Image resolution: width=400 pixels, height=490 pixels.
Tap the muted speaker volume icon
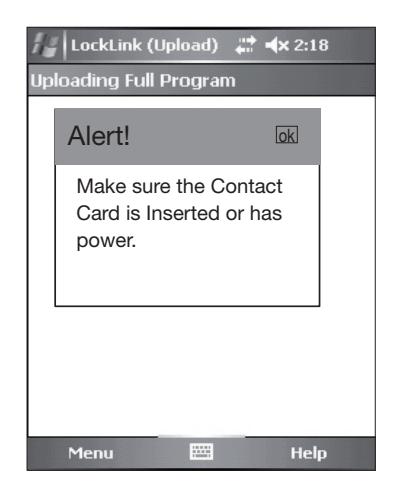[x=277, y=45]
